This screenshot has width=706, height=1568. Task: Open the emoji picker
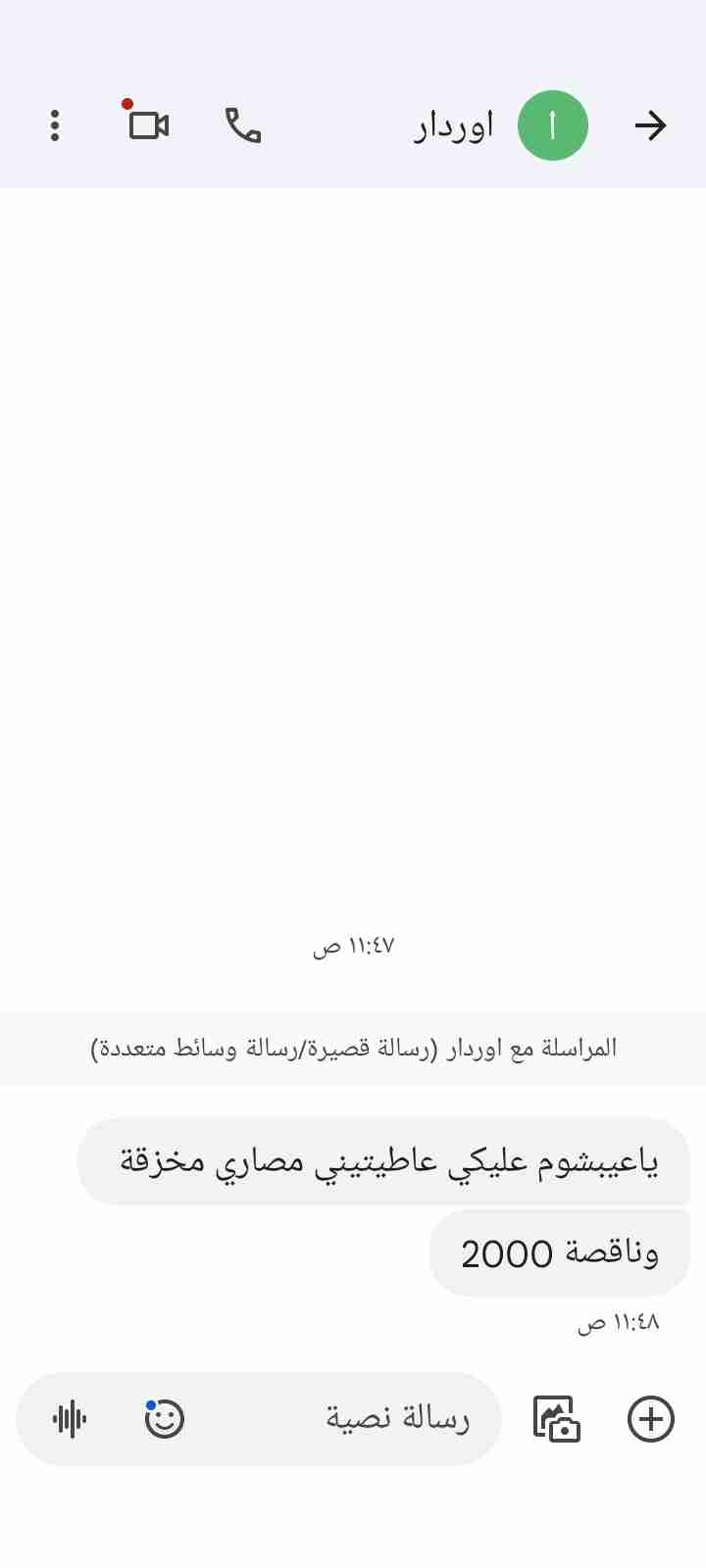pos(164,1418)
